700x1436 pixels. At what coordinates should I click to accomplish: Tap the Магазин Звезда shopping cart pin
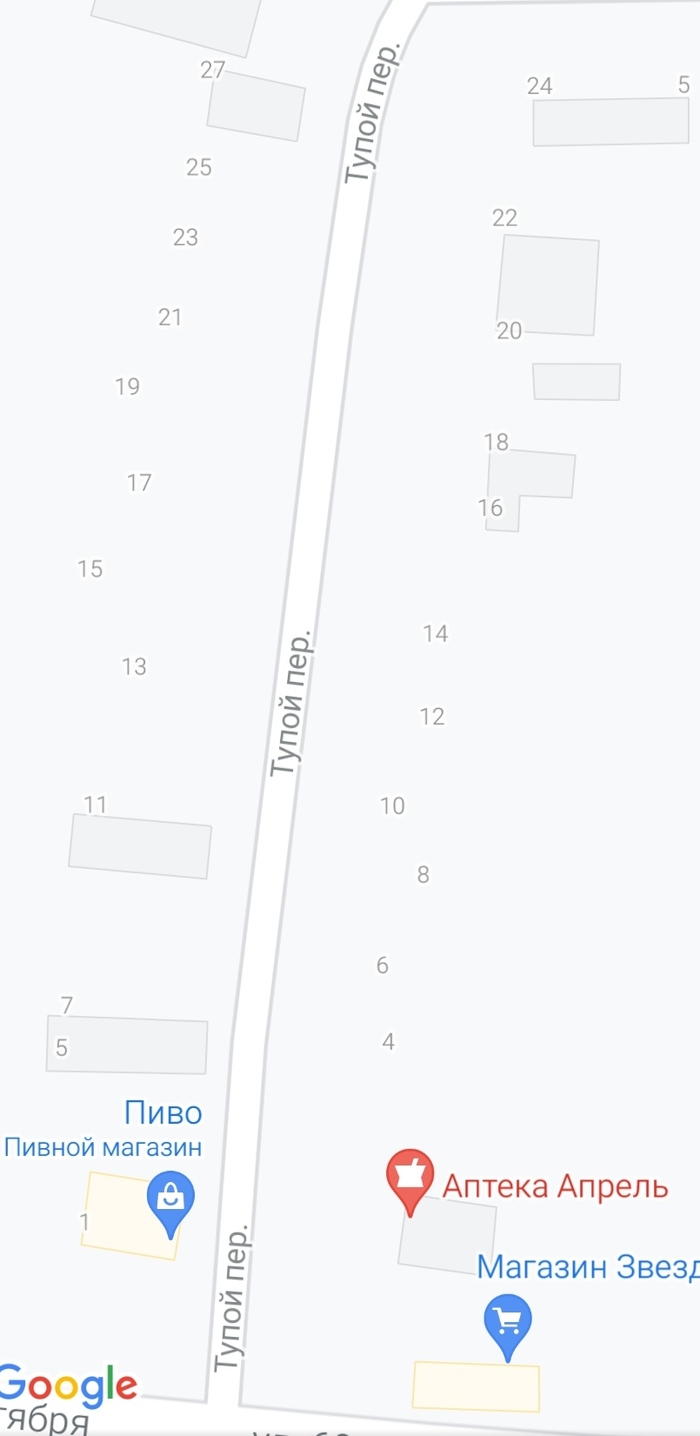tap(507, 1323)
